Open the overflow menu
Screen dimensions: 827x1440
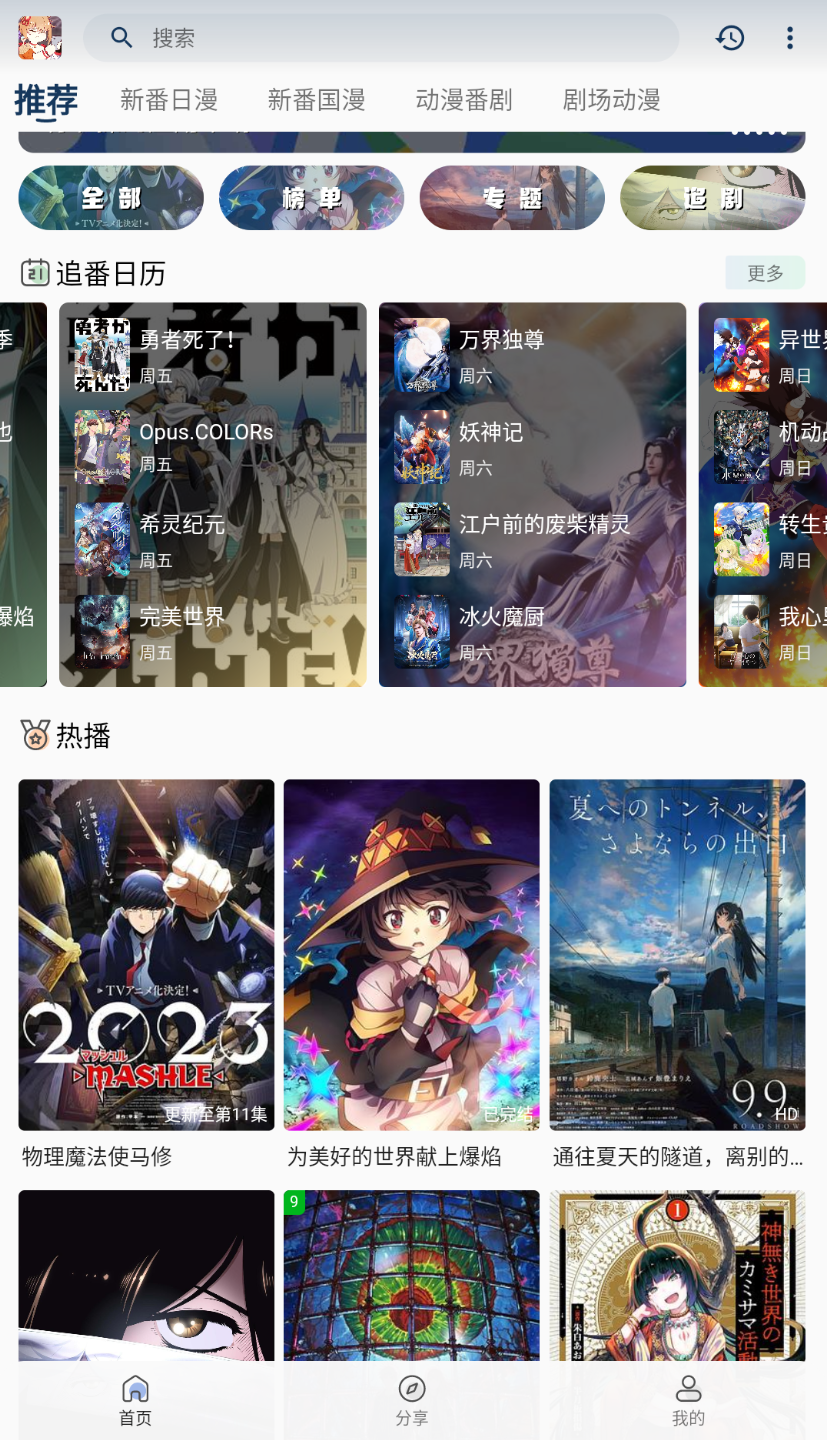(x=790, y=38)
